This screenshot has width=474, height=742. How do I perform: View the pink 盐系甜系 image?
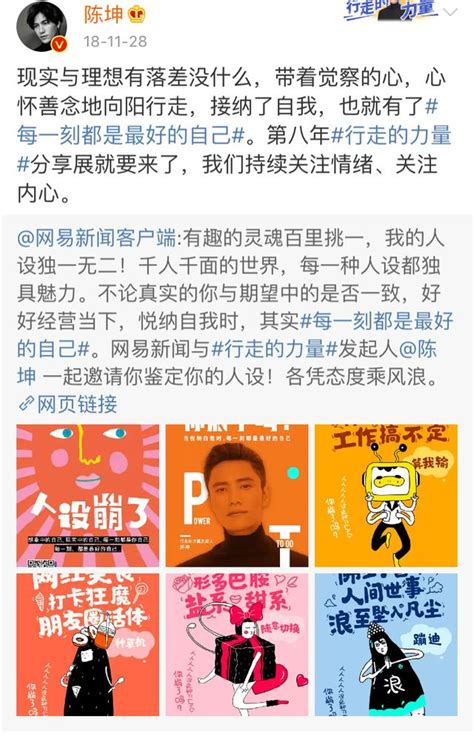point(237,645)
